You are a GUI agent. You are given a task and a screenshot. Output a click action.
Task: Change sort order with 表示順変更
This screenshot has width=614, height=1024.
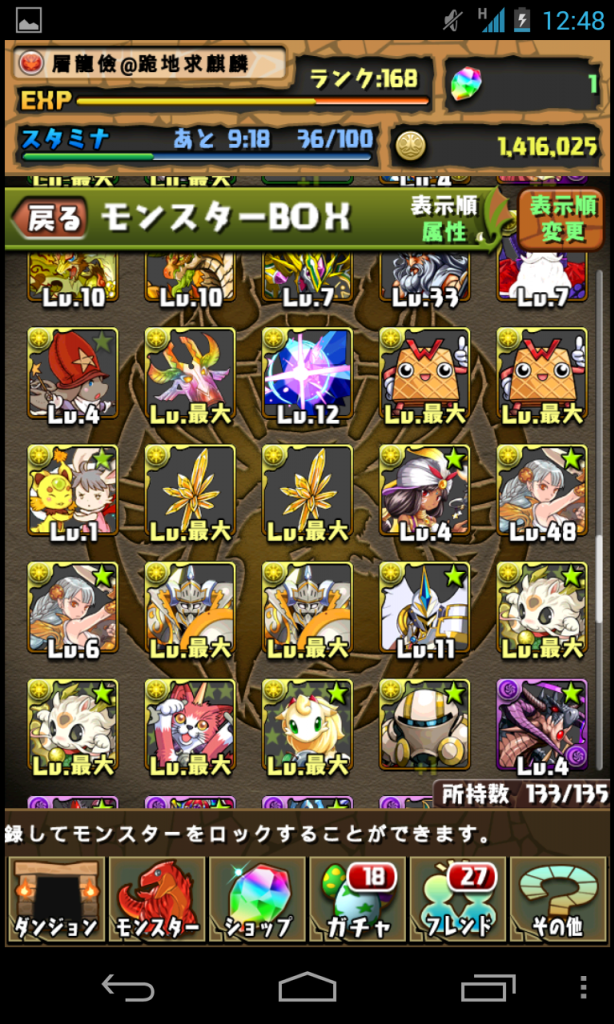coord(562,218)
